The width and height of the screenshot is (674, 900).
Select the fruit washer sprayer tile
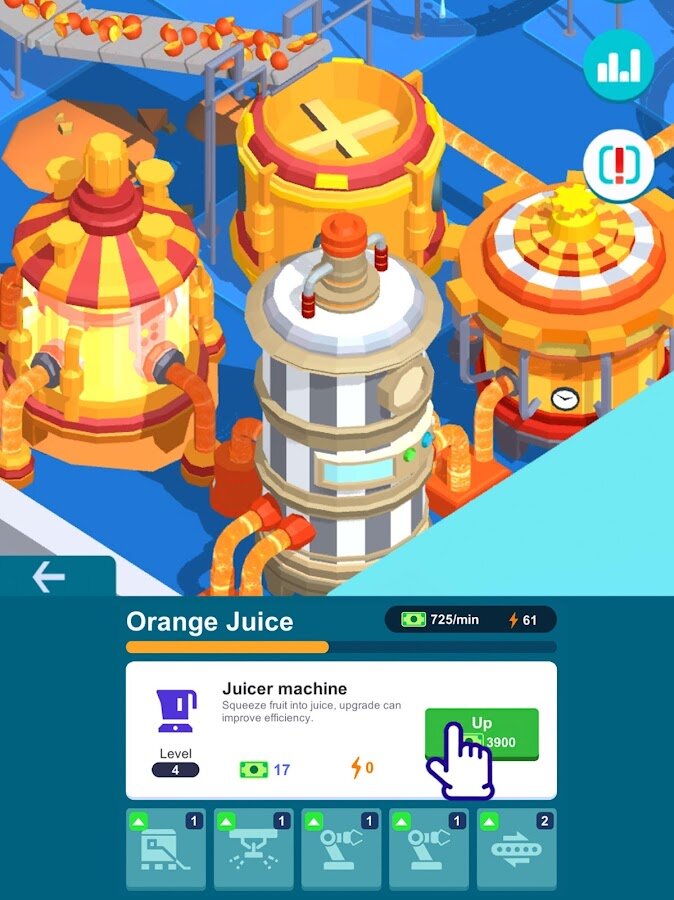pos(253,848)
